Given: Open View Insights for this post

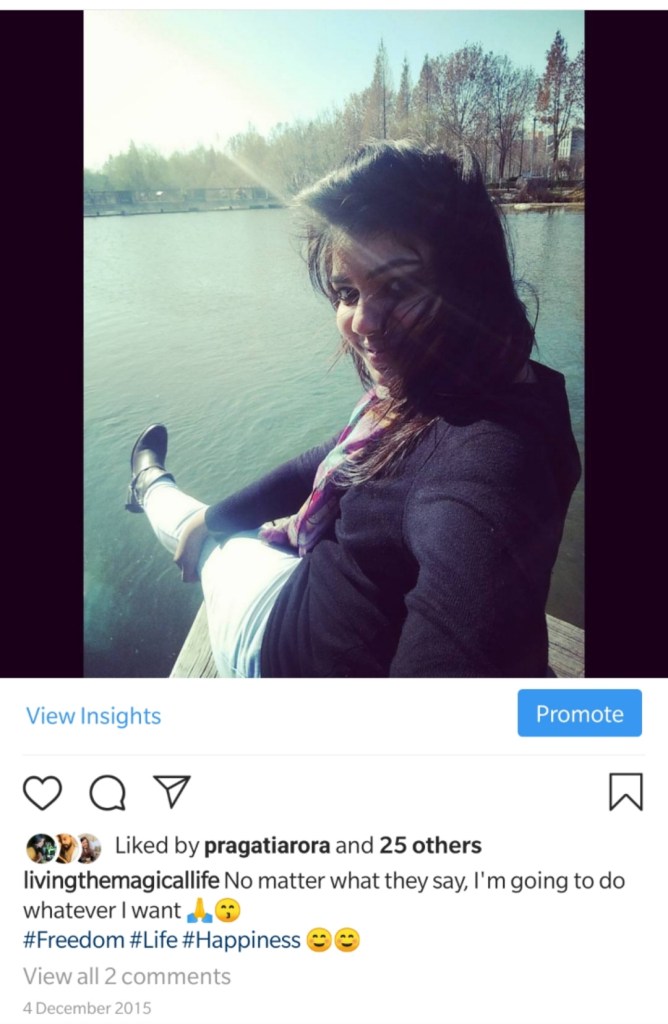Looking at the screenshot, I should [x=93, y=716].
